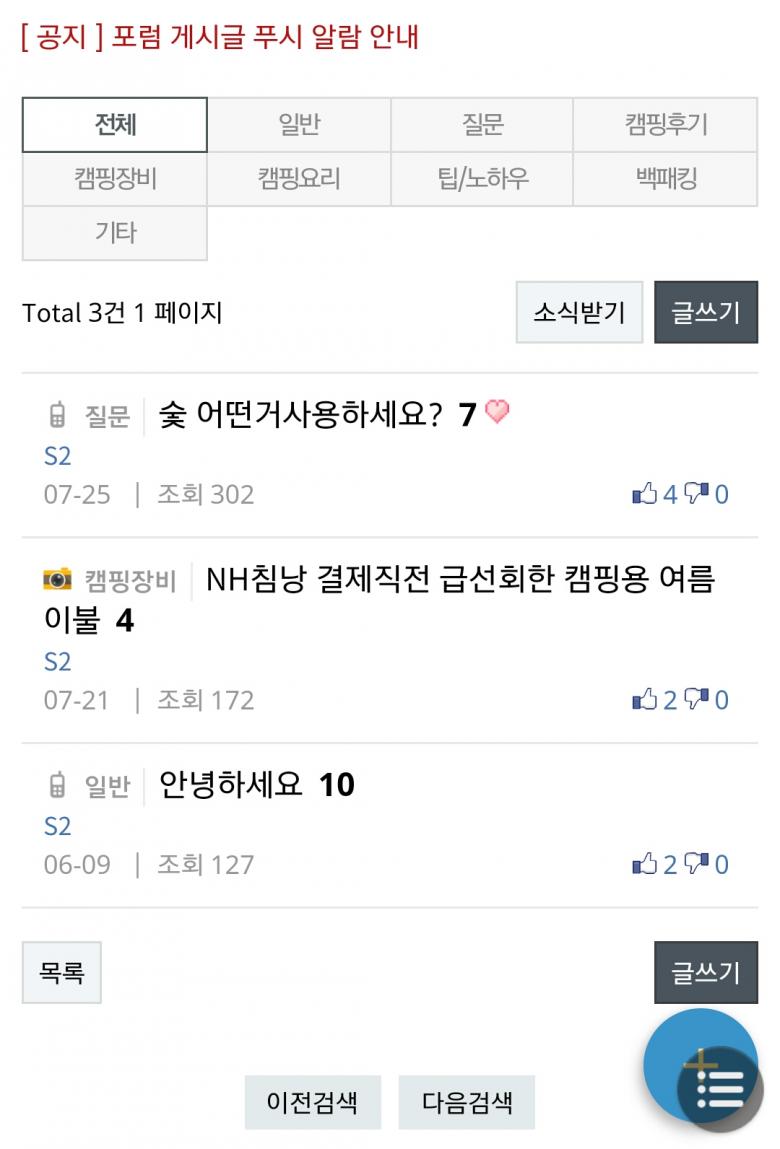Switch to the 일반 category

[x=299, y=125]
